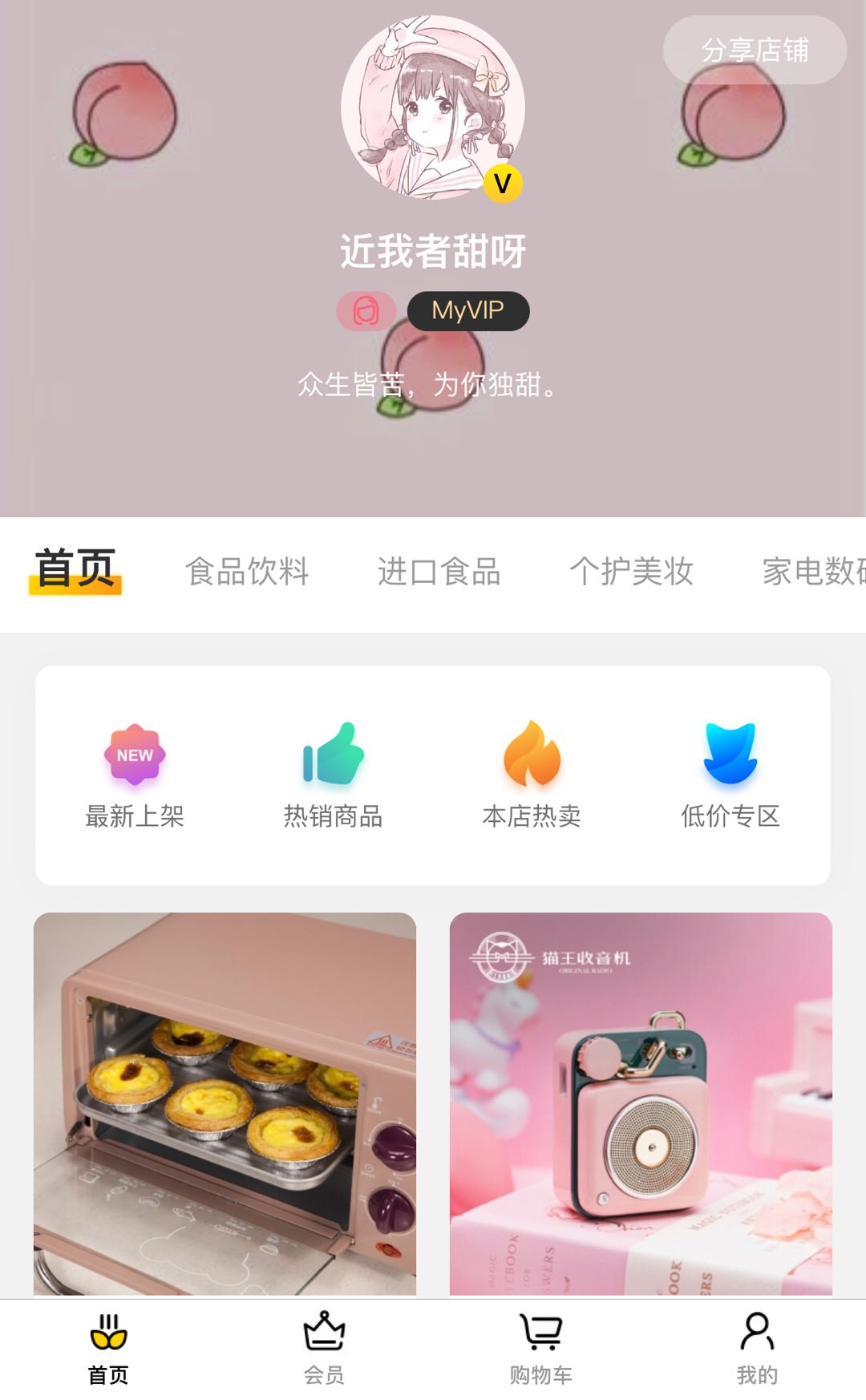Open the 购物车 shopping cart tab
The height and width of the screenshot is (1400, 866).
point(541,1349)
